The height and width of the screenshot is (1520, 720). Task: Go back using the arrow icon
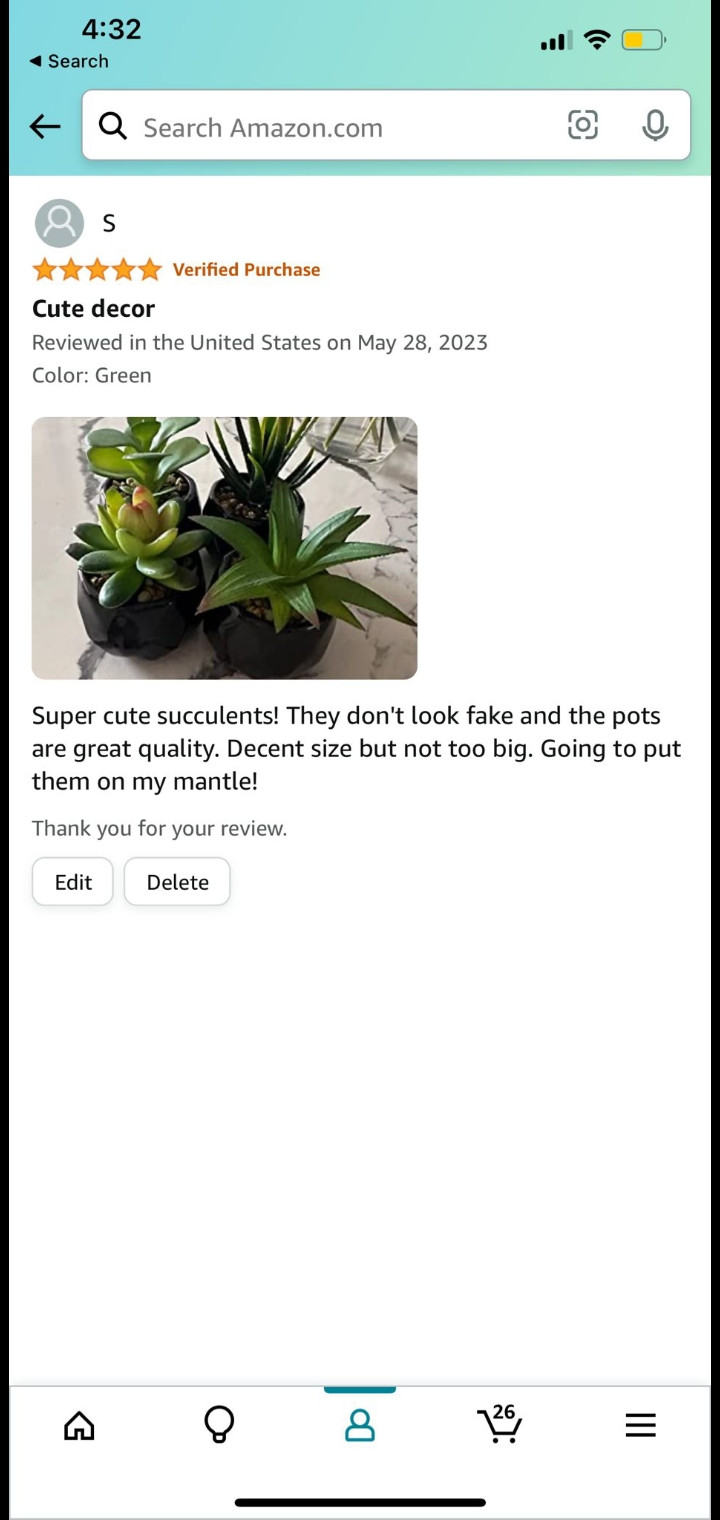pyautogui.click(x=45, y=126)
